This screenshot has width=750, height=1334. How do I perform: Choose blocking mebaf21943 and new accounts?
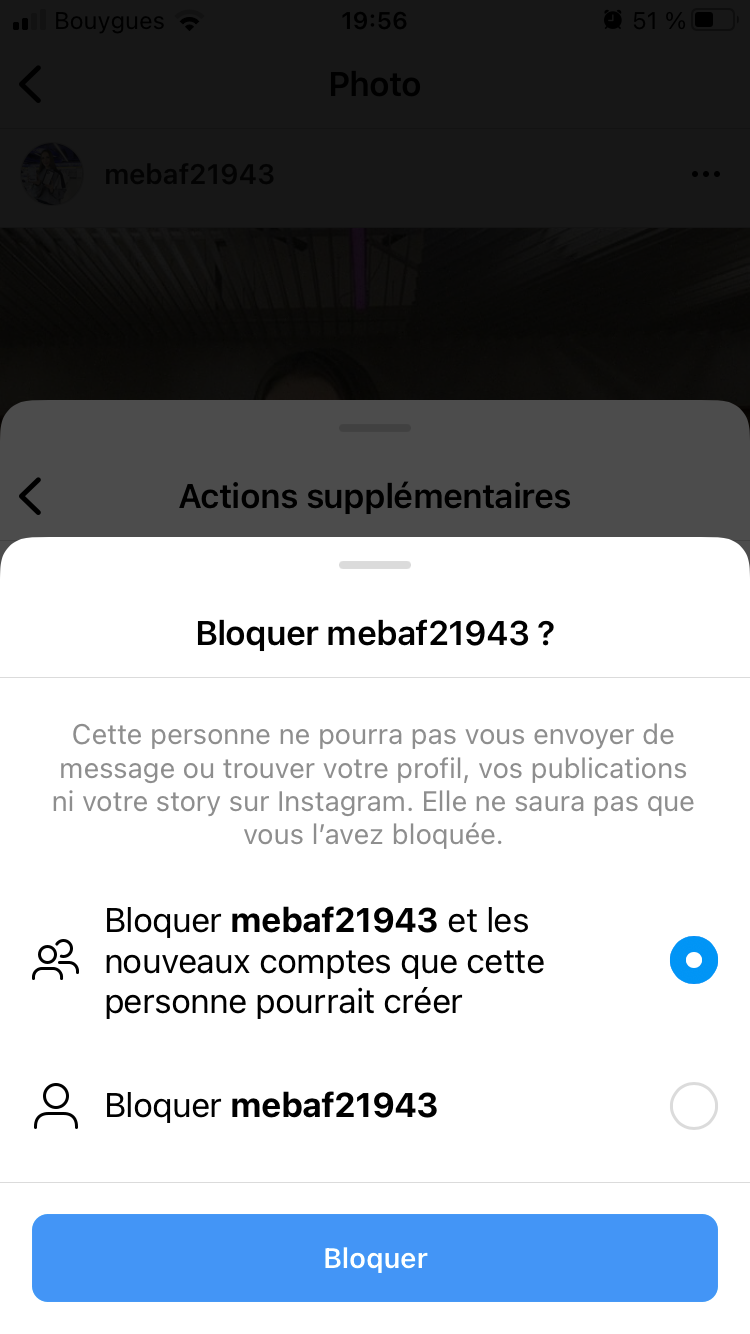375,961
